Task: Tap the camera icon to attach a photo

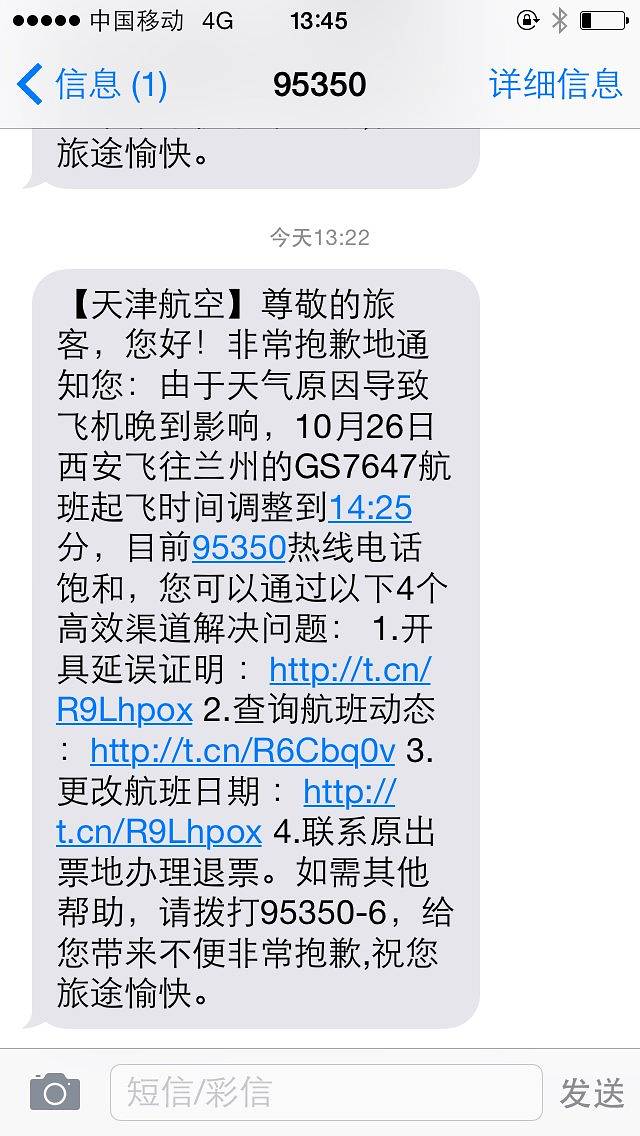Action: coord(54,1091)
